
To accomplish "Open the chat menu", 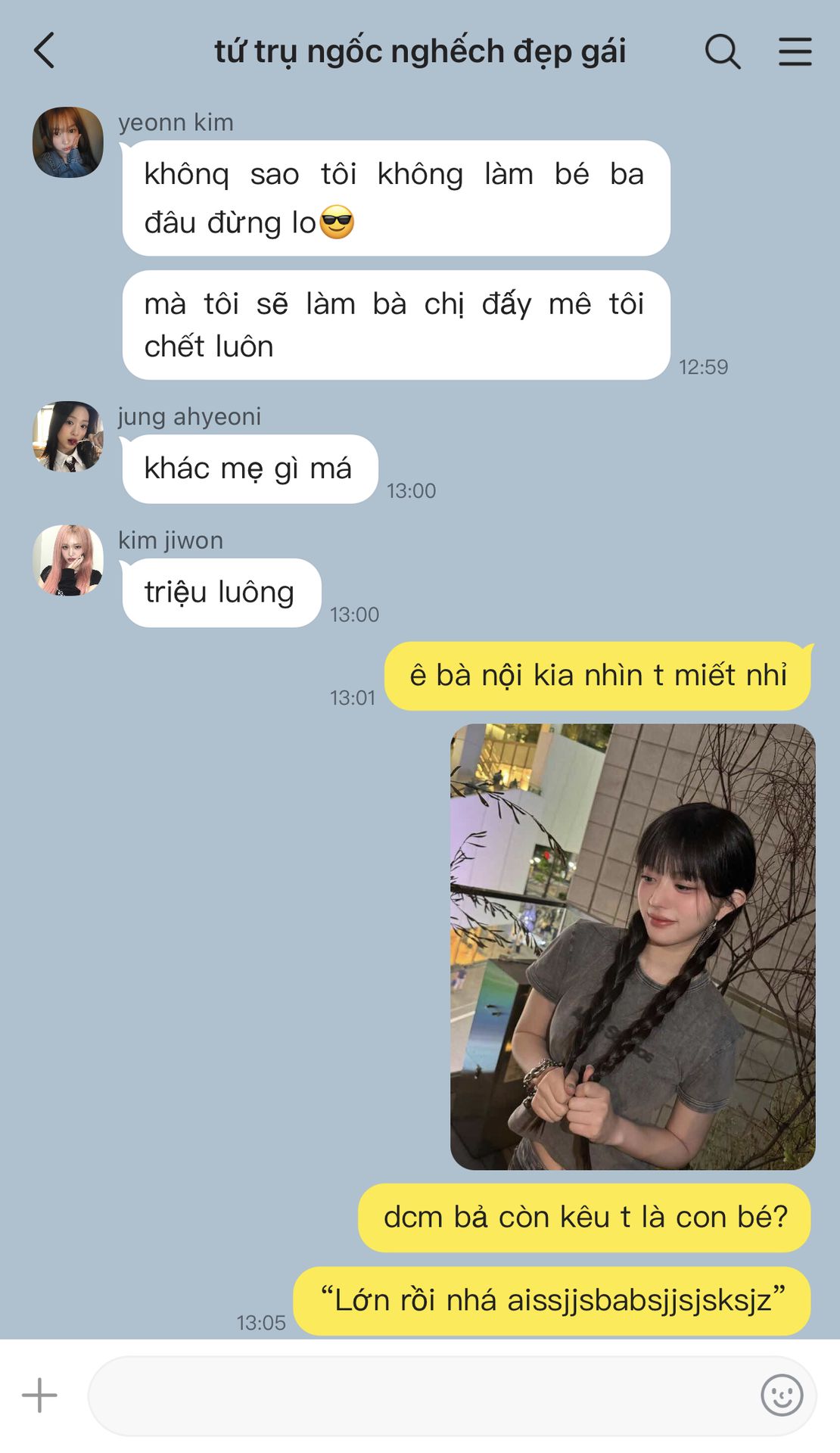I will point(795,51).
